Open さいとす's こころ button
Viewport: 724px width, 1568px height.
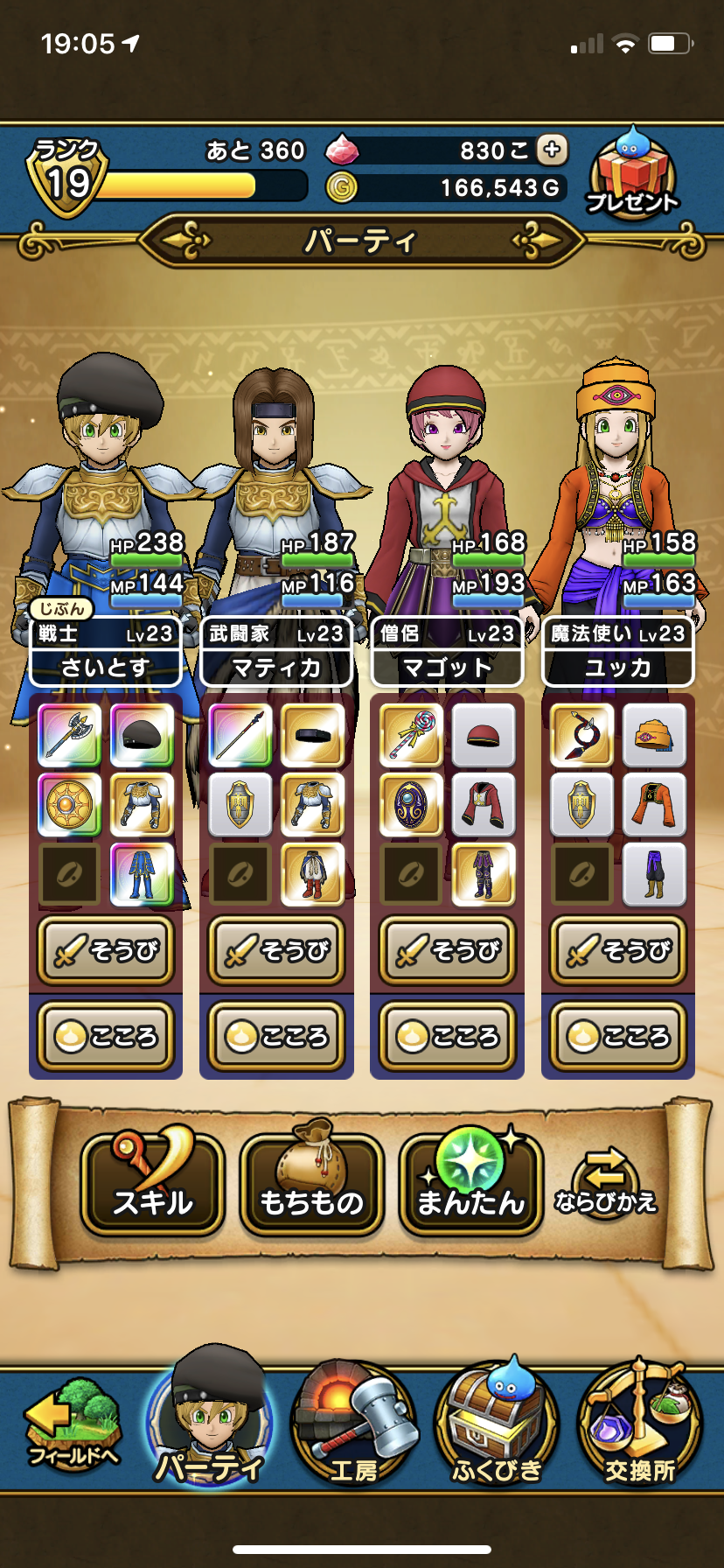coord(106,1036)
